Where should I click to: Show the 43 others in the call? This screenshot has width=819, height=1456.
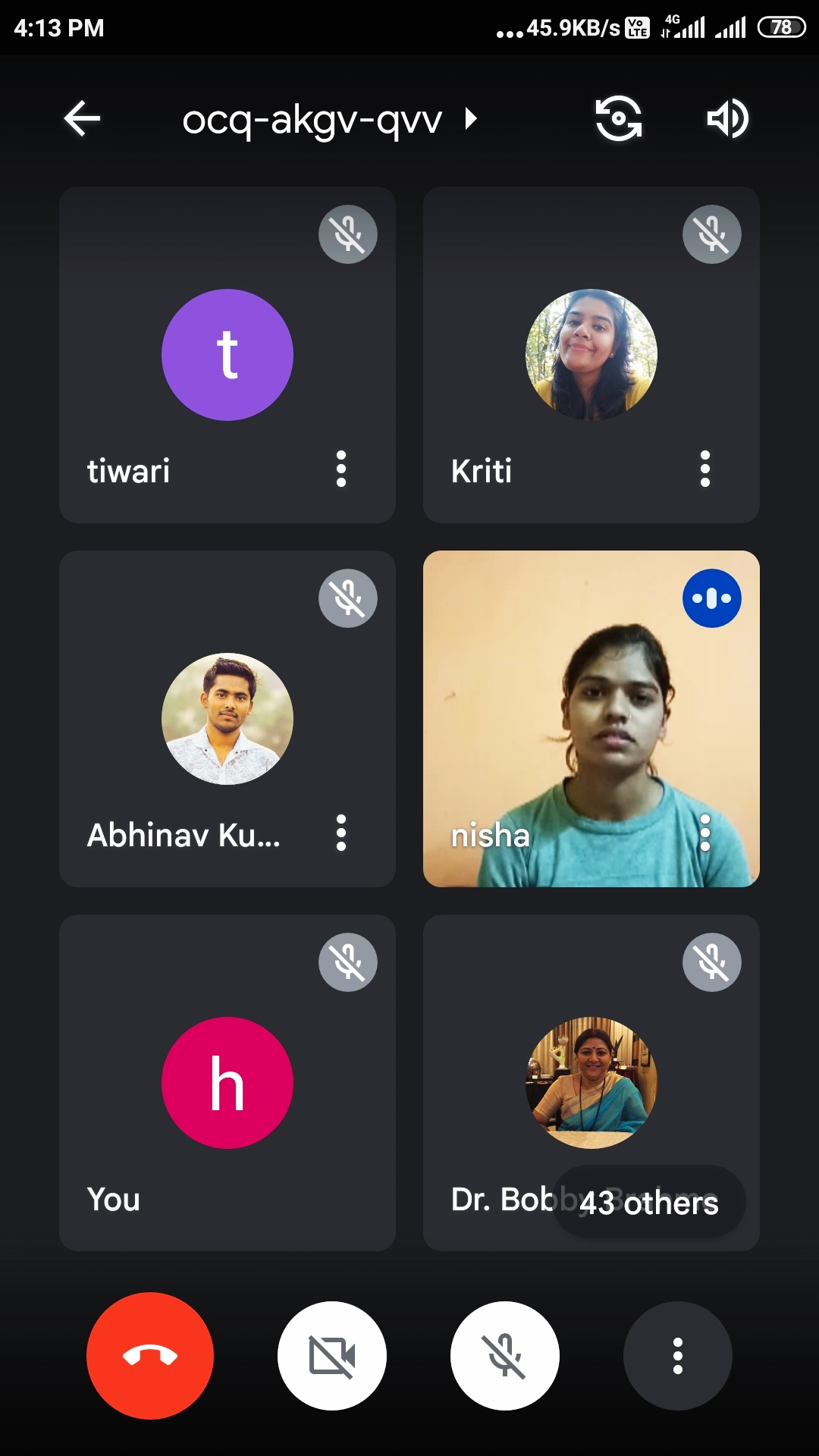649,1202
